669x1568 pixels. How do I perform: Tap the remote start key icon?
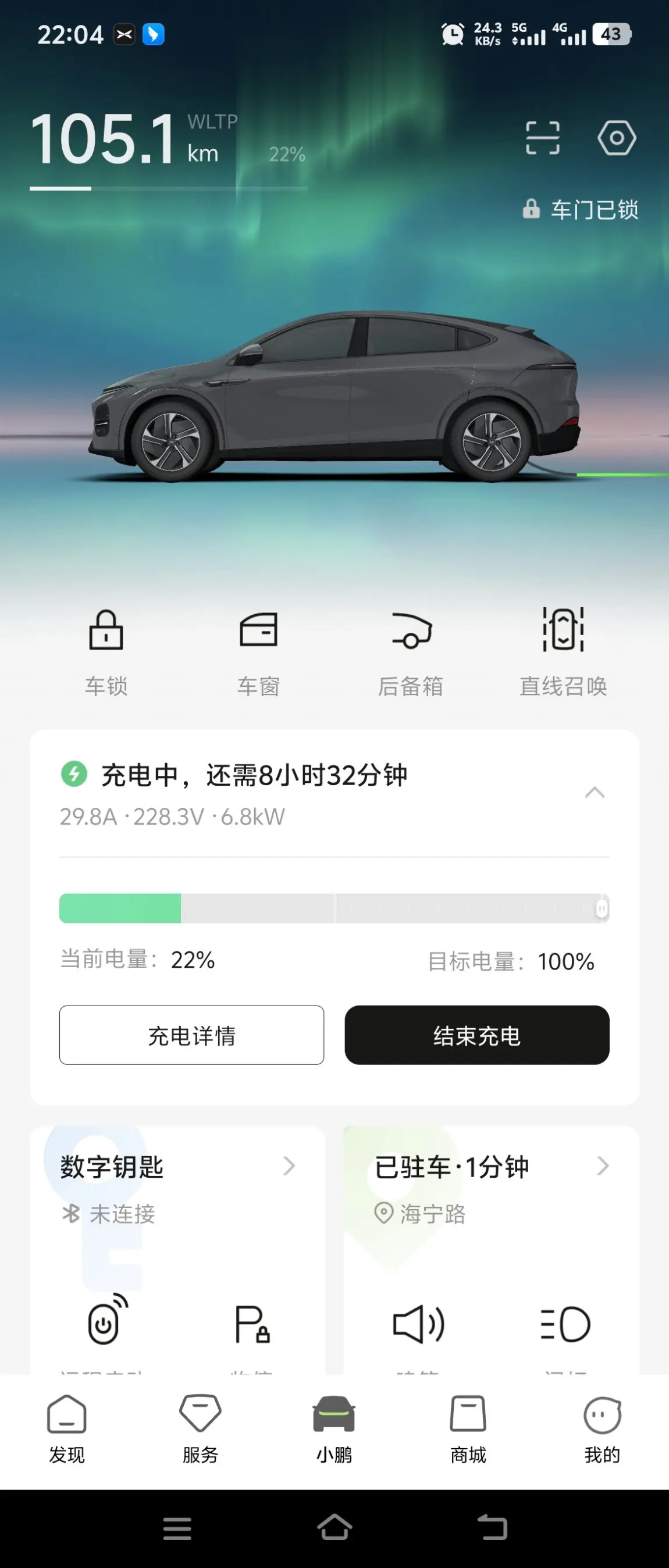107,1318
